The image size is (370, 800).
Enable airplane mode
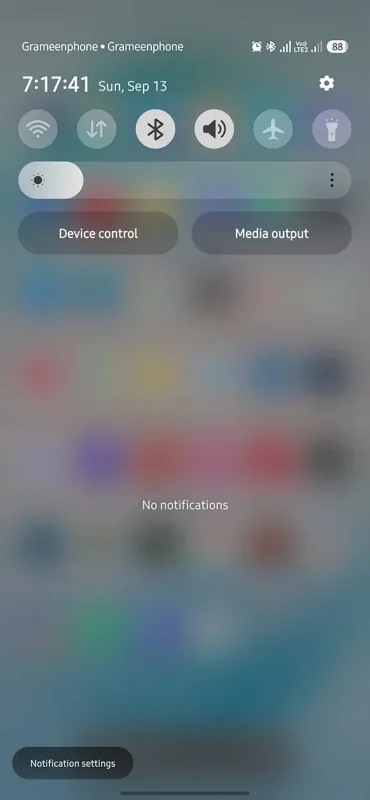click(x=273, y=129)
